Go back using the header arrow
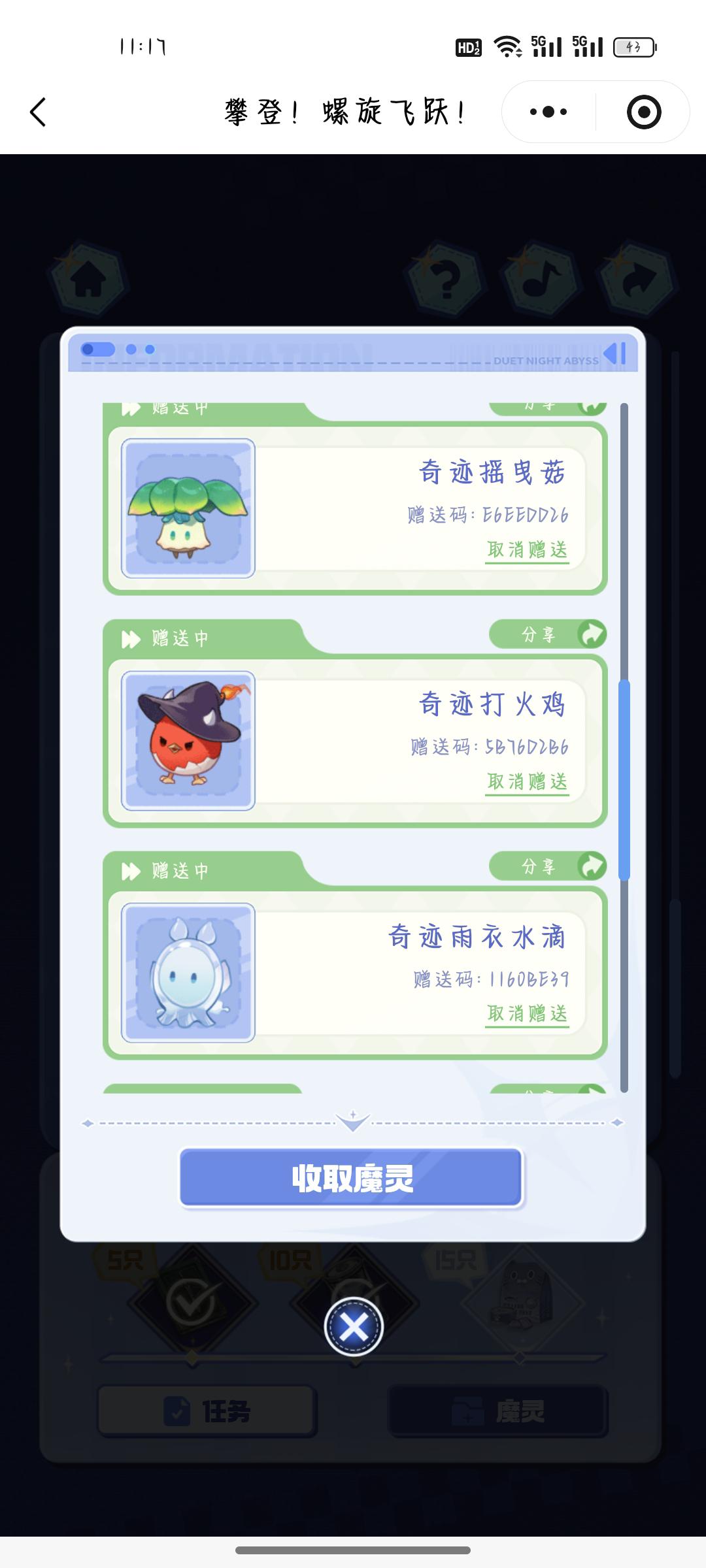Screen dimensions: 706x1568 click(x=39, y=112)
